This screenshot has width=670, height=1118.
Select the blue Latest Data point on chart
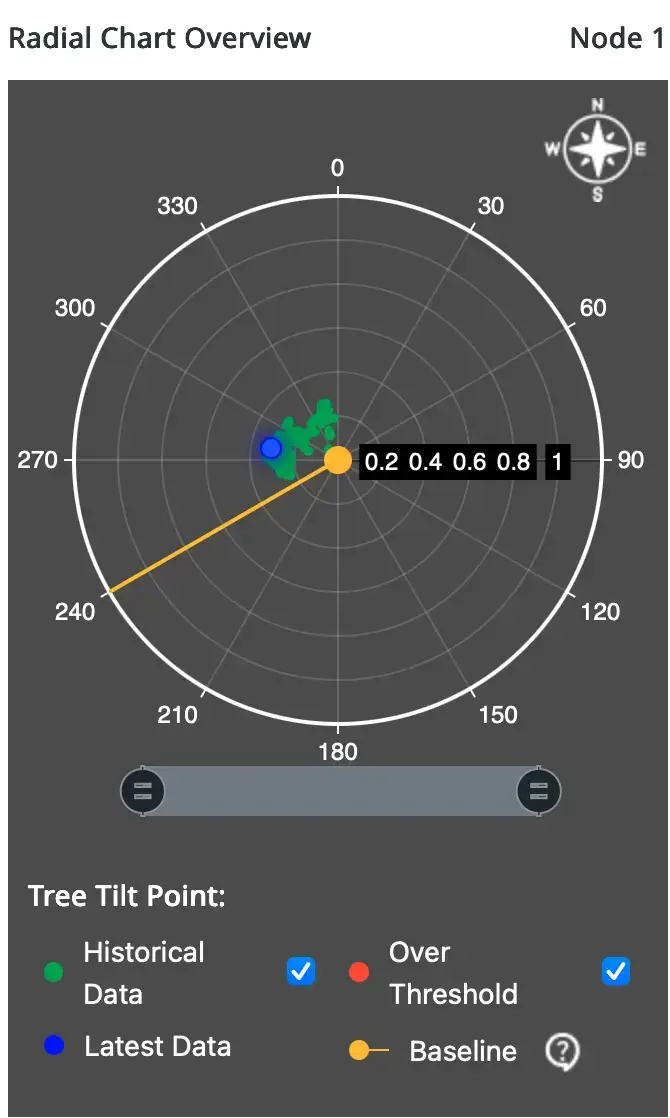coord(271,448)
